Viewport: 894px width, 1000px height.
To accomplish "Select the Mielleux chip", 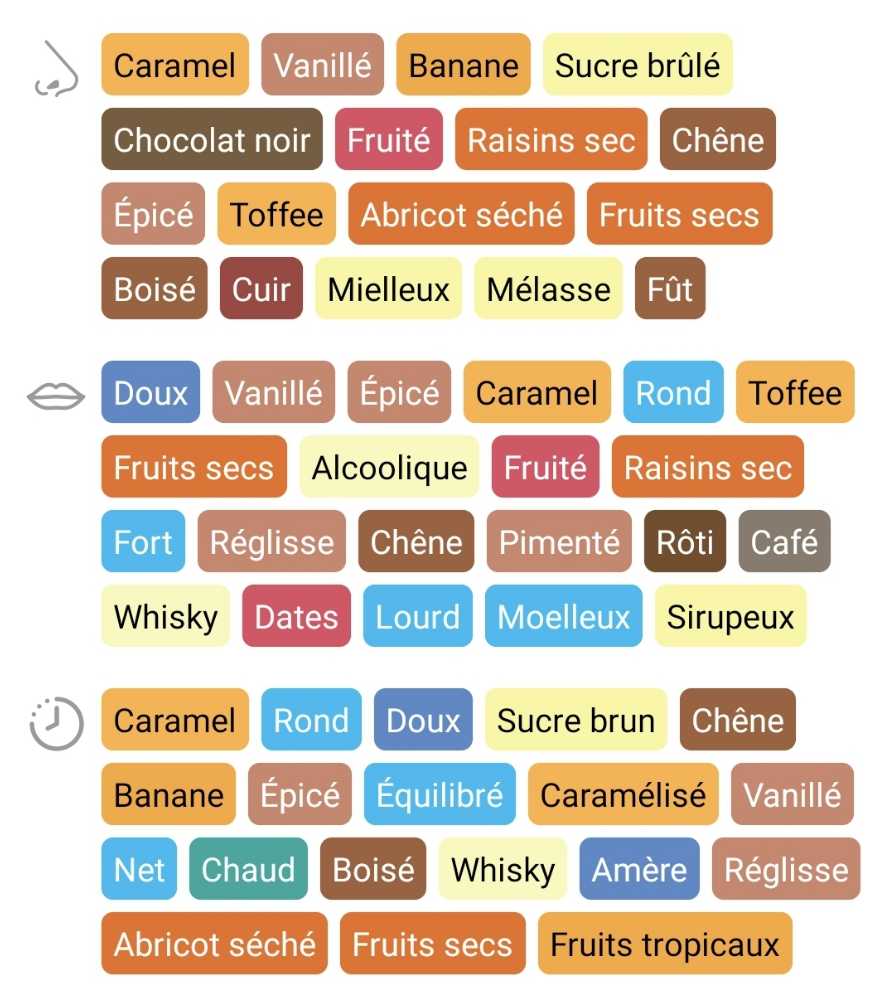I will click(x=388, y=290).
